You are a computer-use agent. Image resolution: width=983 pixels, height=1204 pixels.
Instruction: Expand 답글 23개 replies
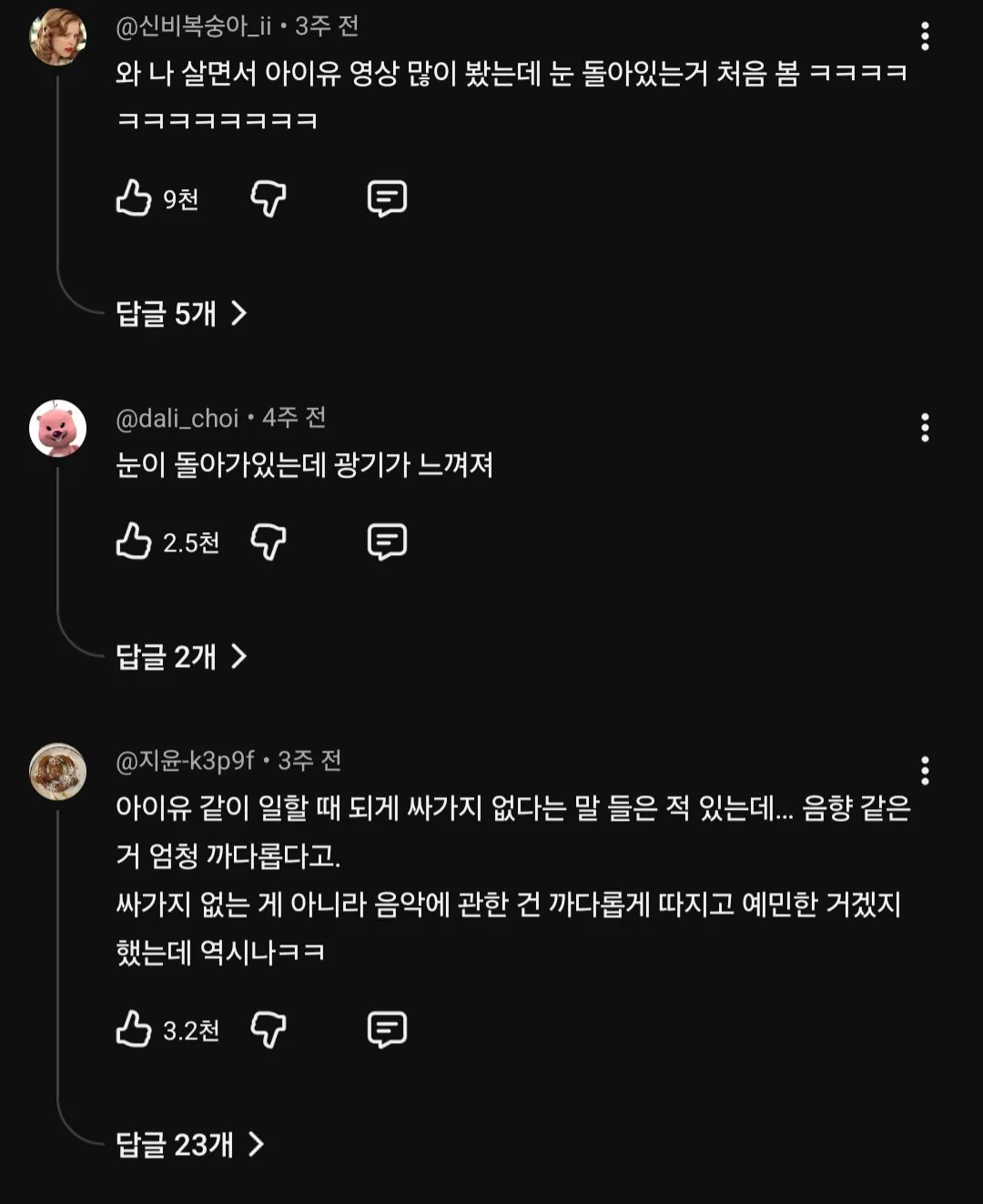189,1144
